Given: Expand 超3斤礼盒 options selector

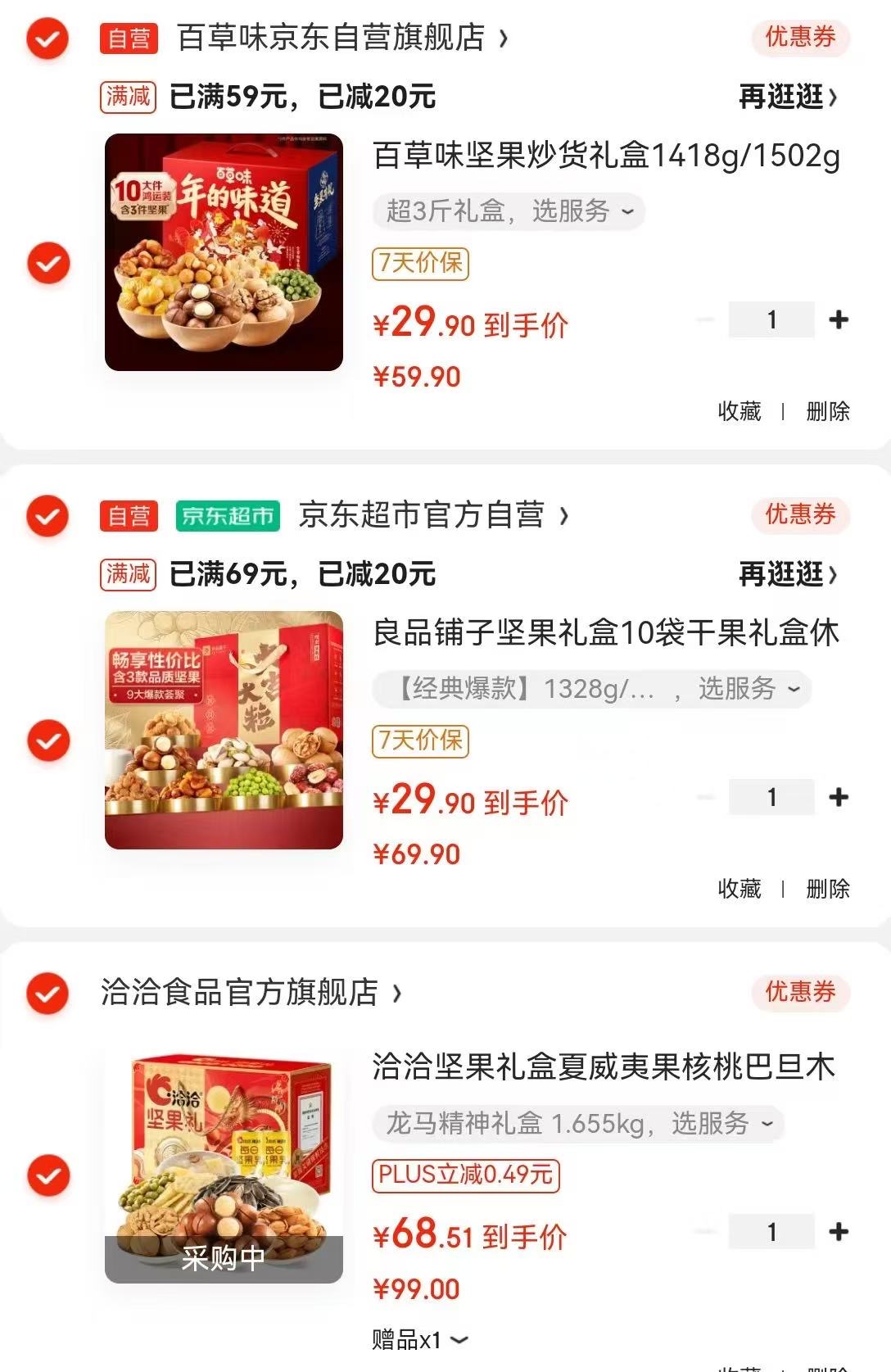Looking at the screenshot, I should point(509,211).
